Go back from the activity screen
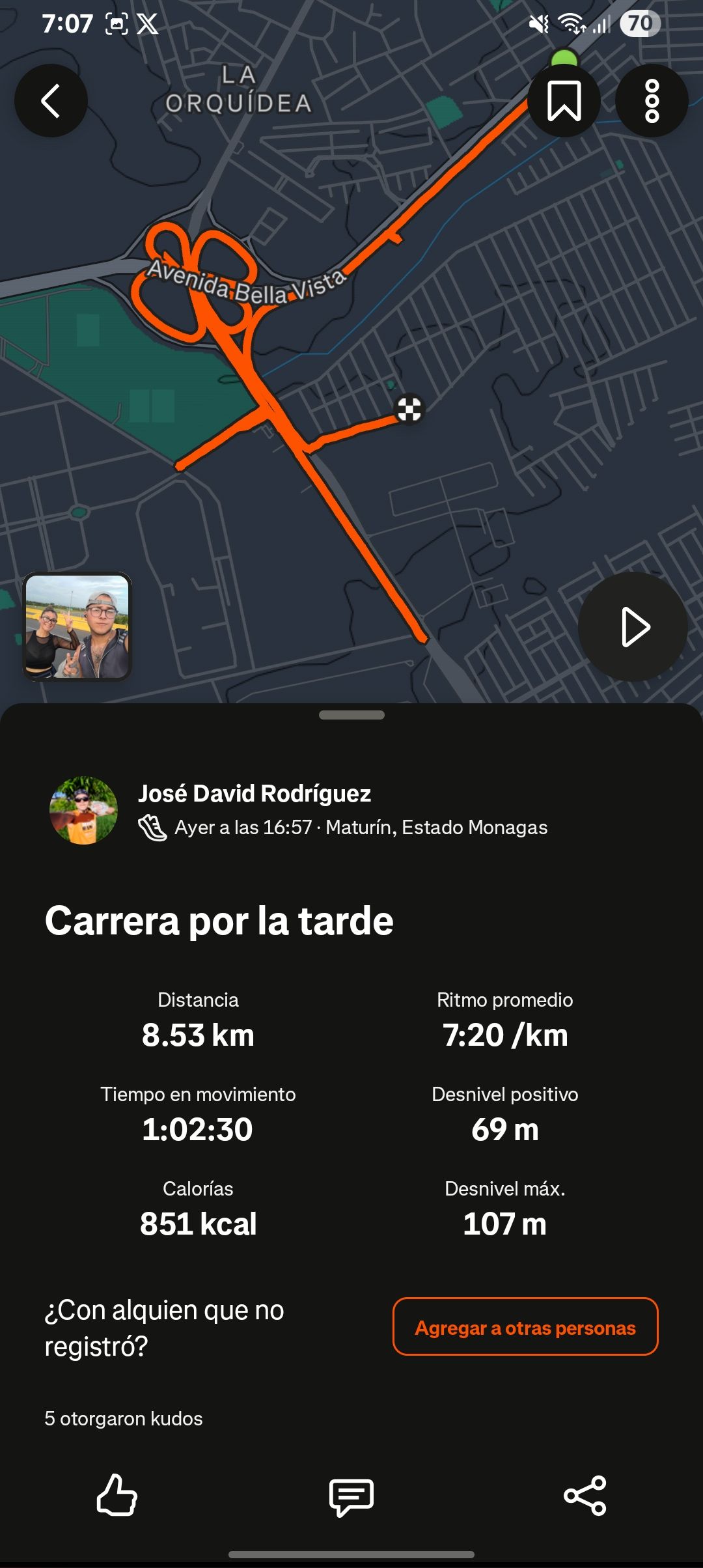Image resolution: width=703 pixels, height=1568 pixels. pos(51,101)
